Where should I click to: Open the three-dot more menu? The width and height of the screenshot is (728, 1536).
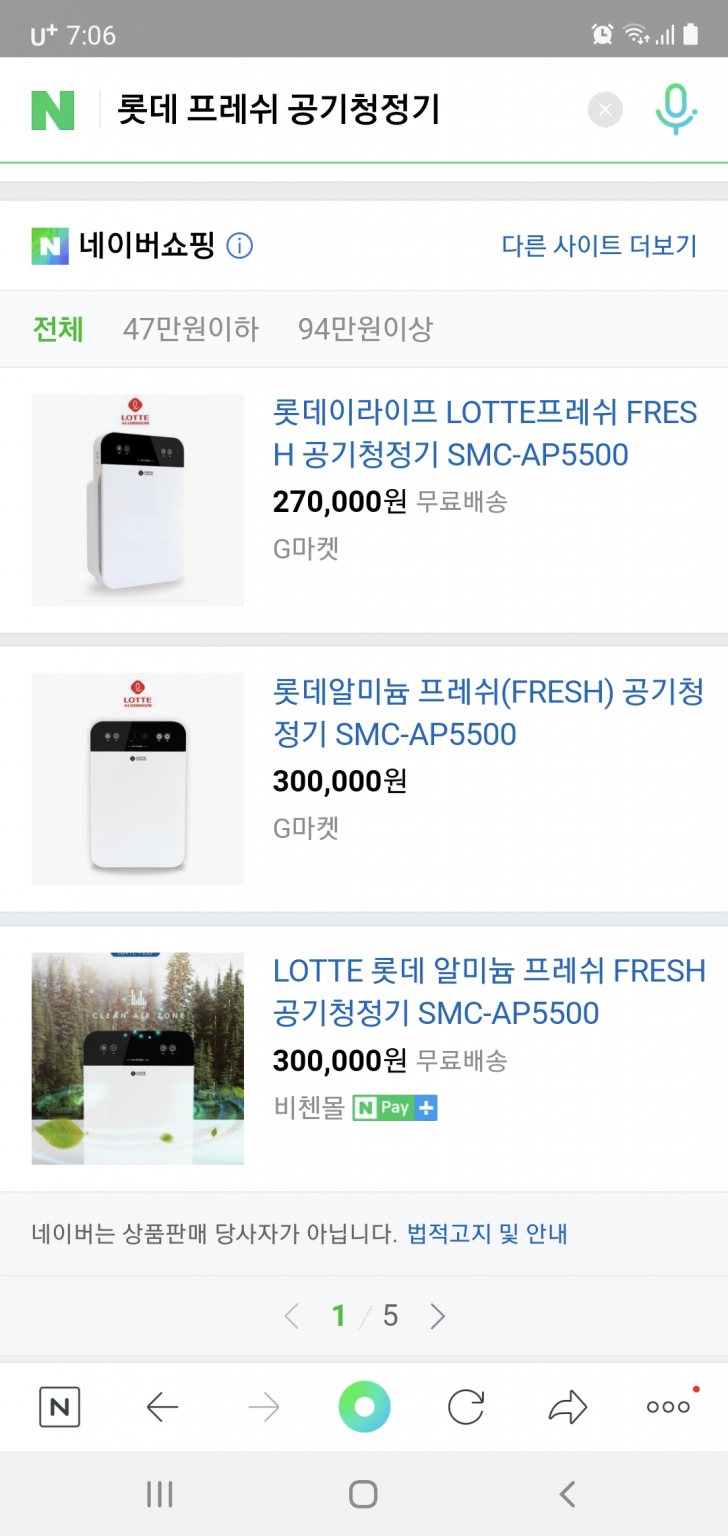pos(668,1408)
